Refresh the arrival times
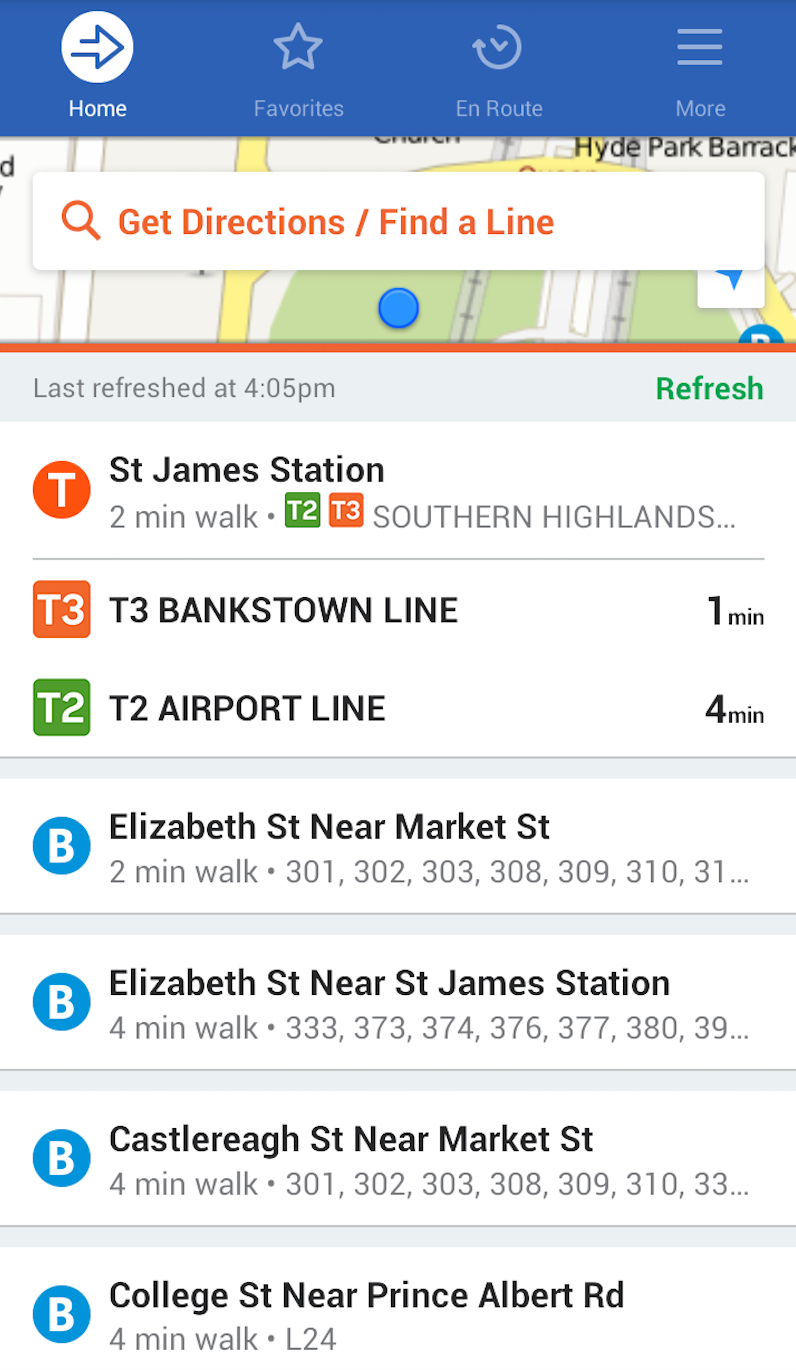 pyautogui.click(x=709, y=388)
